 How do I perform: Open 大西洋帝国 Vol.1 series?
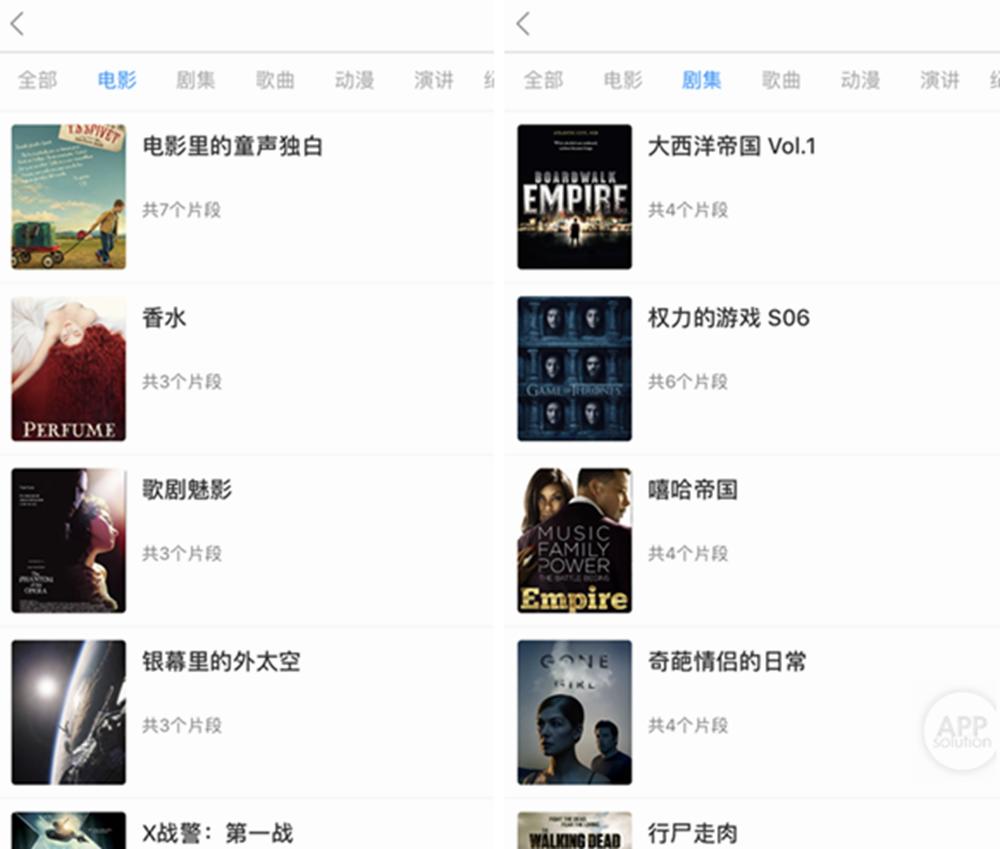click(731, 147)
